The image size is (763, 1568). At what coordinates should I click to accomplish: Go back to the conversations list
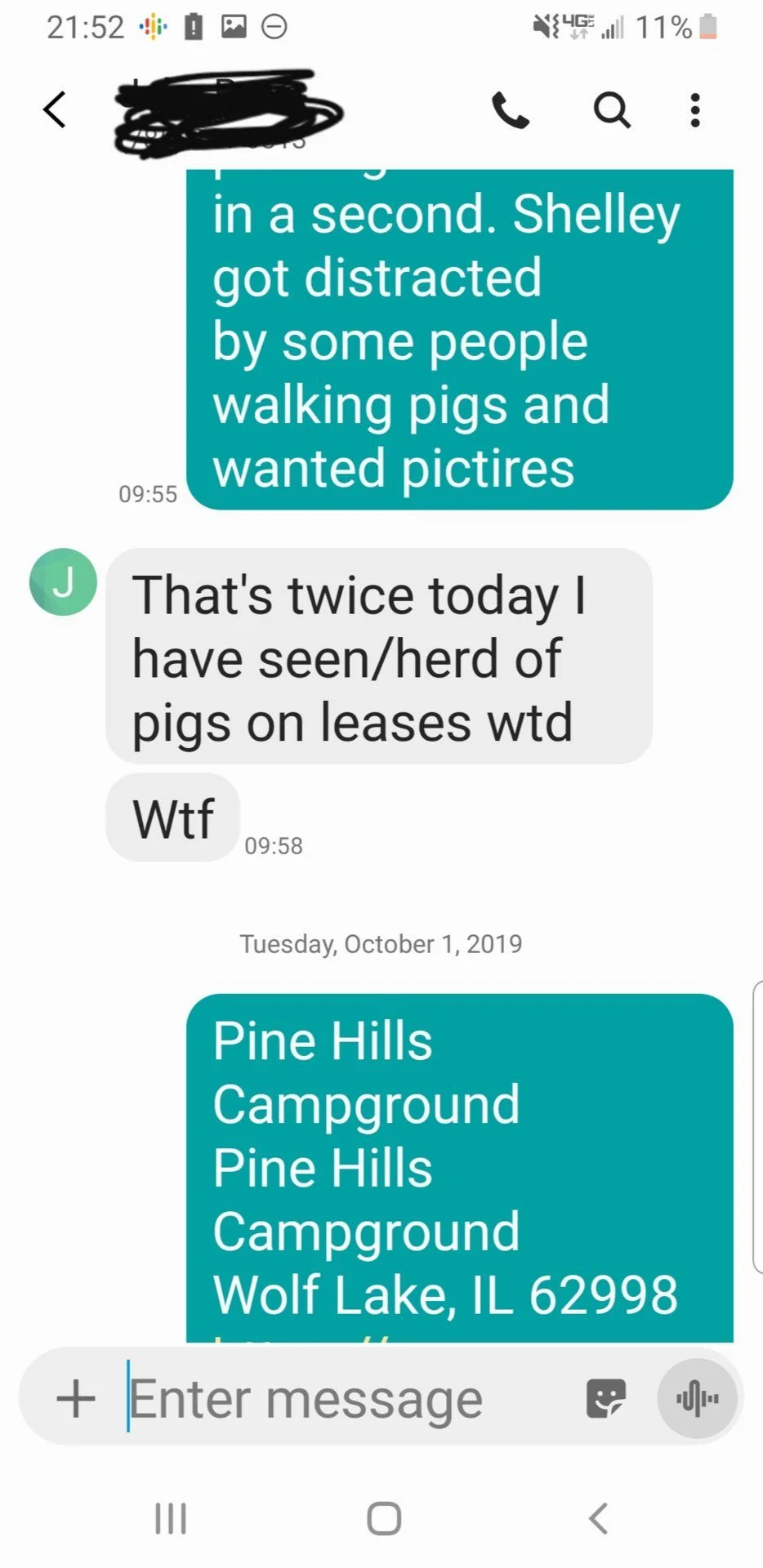(x=55, y=109)
